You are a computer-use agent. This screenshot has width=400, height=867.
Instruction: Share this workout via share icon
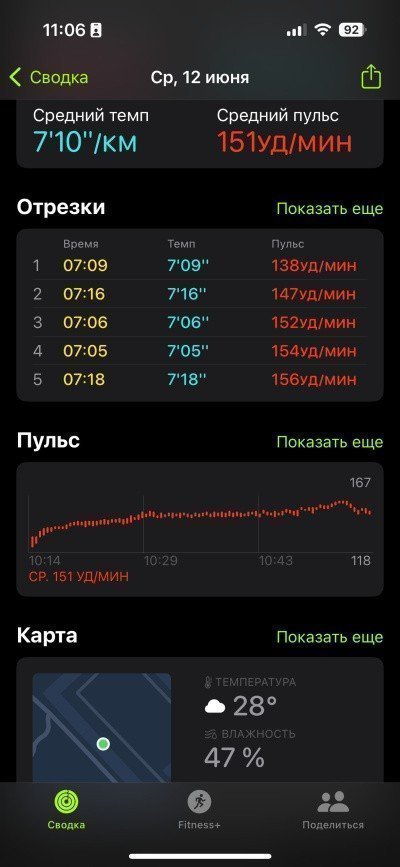(x=371, y=77)
